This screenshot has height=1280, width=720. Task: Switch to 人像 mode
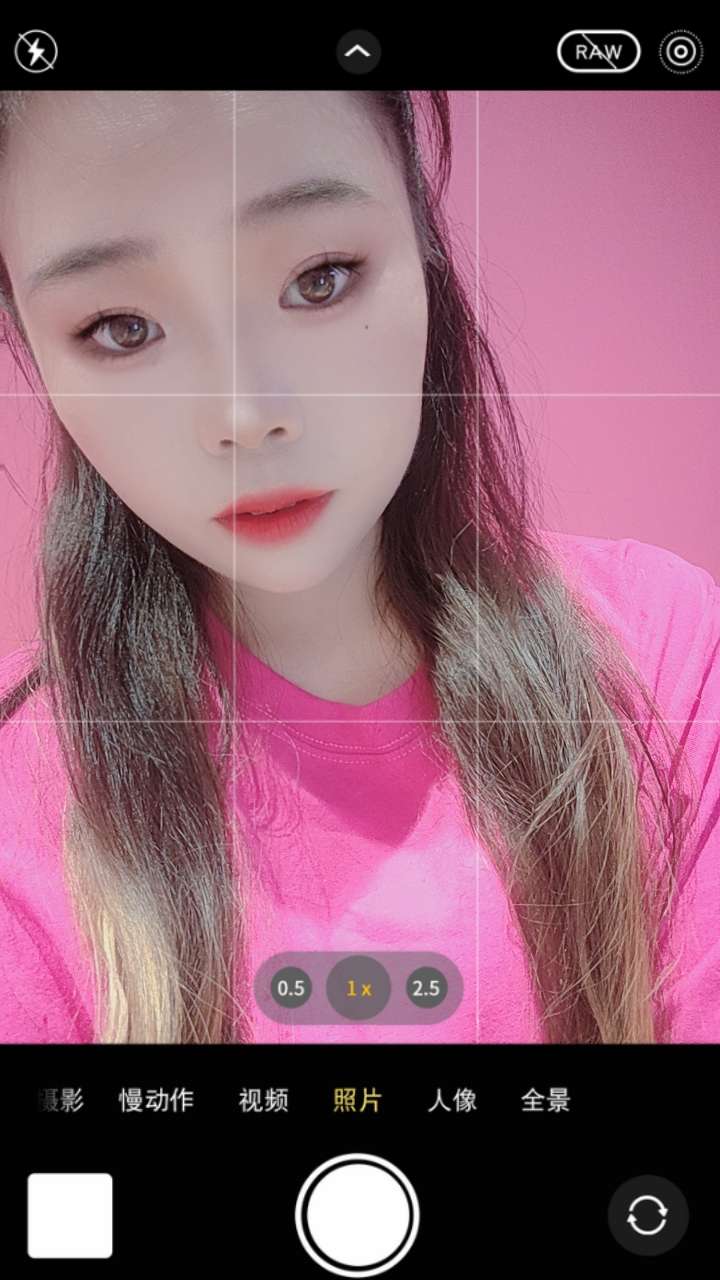coord(452,1101)
